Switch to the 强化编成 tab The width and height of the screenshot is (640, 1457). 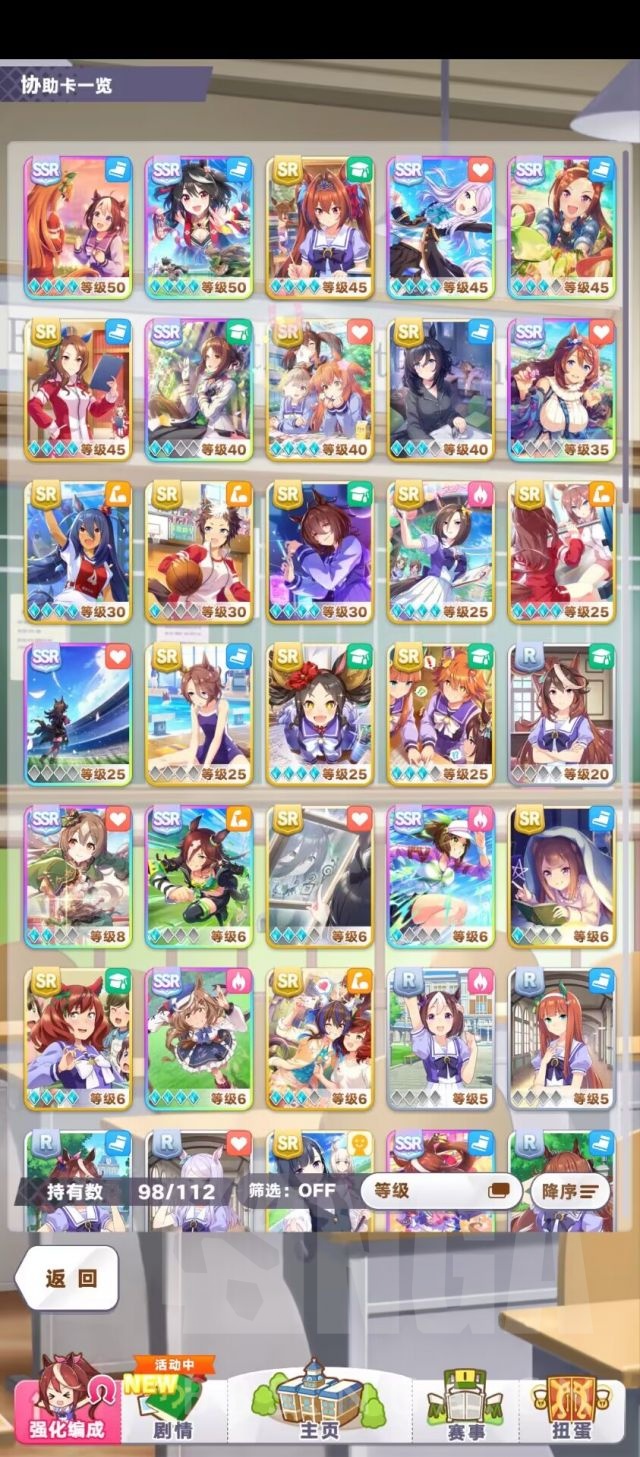(x=67, y=1402)
